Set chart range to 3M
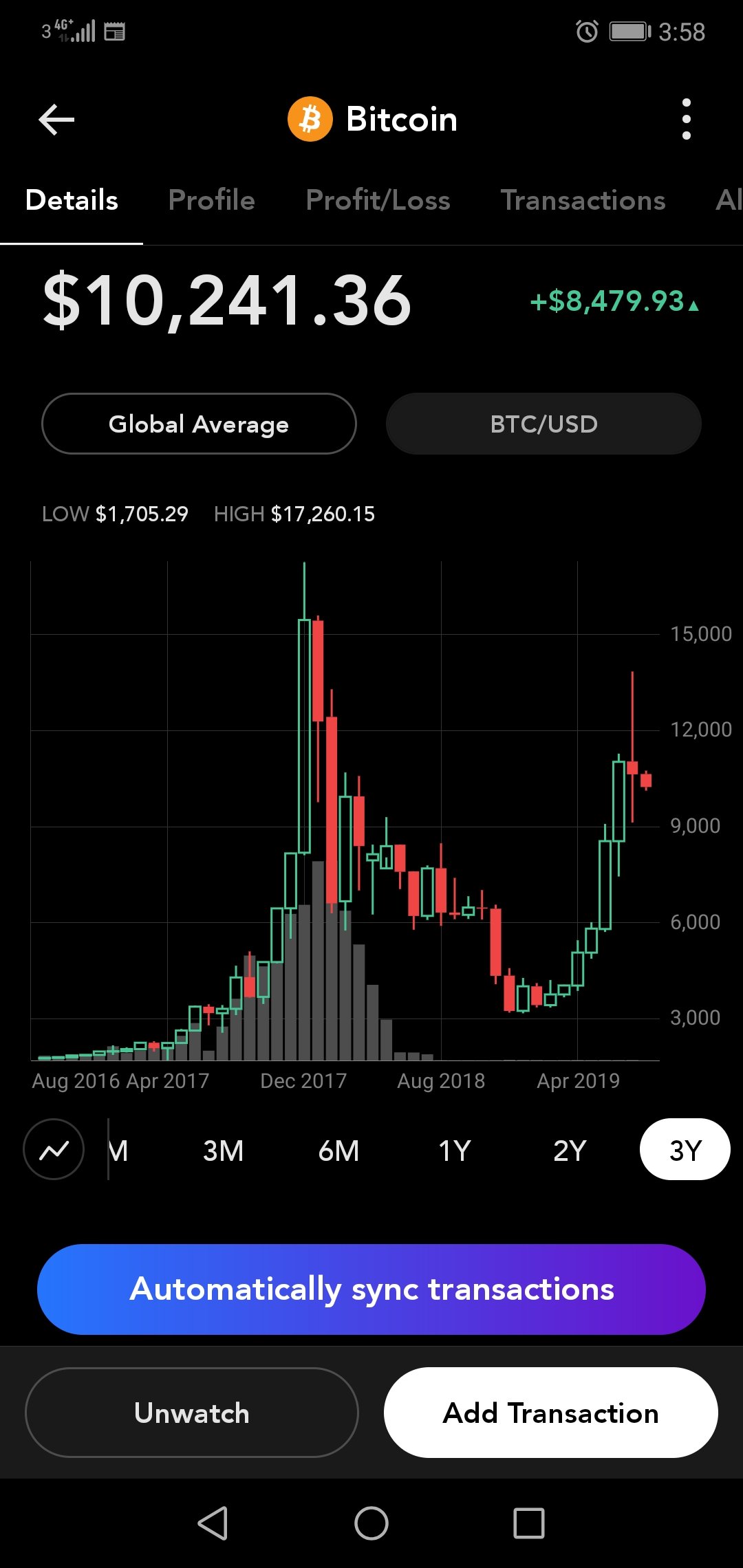 [x=223, y=1151]
